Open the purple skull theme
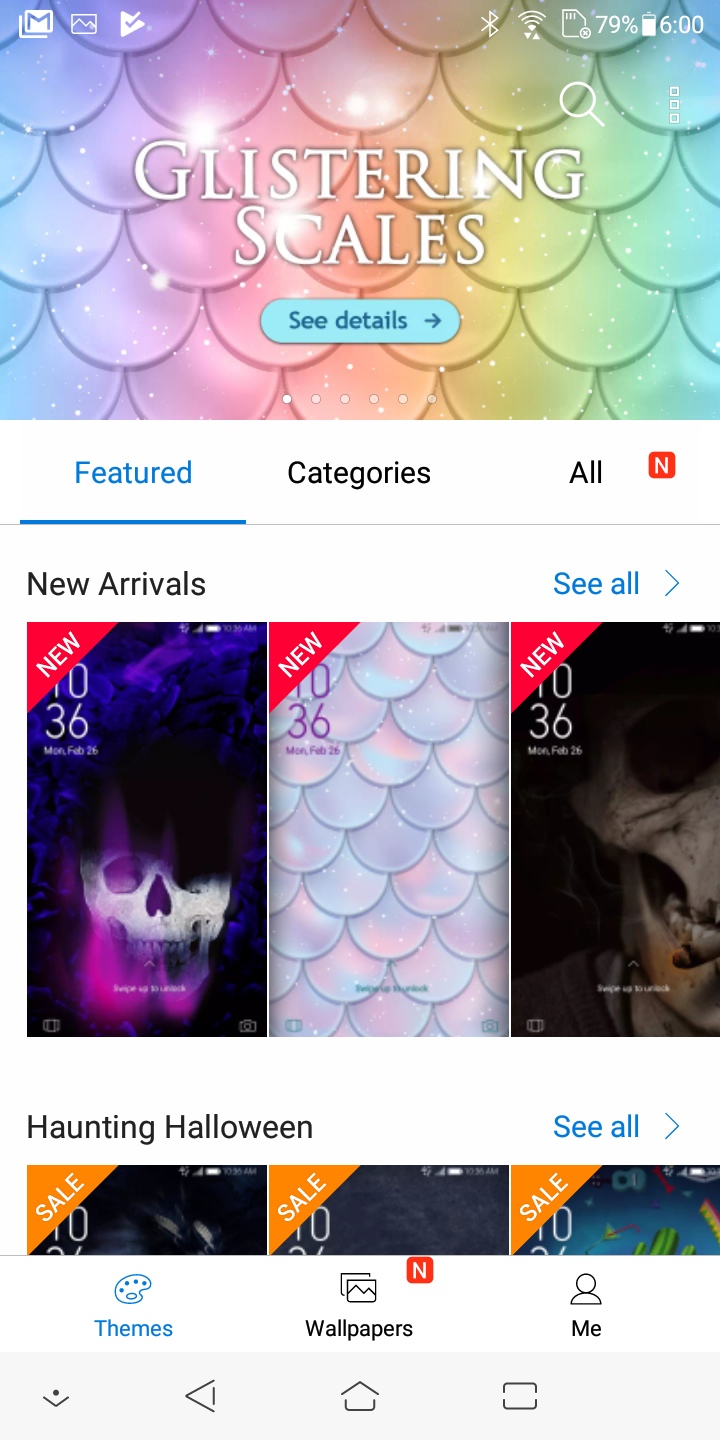Viewport: 720px width, 1440px height. pos(147,830)
